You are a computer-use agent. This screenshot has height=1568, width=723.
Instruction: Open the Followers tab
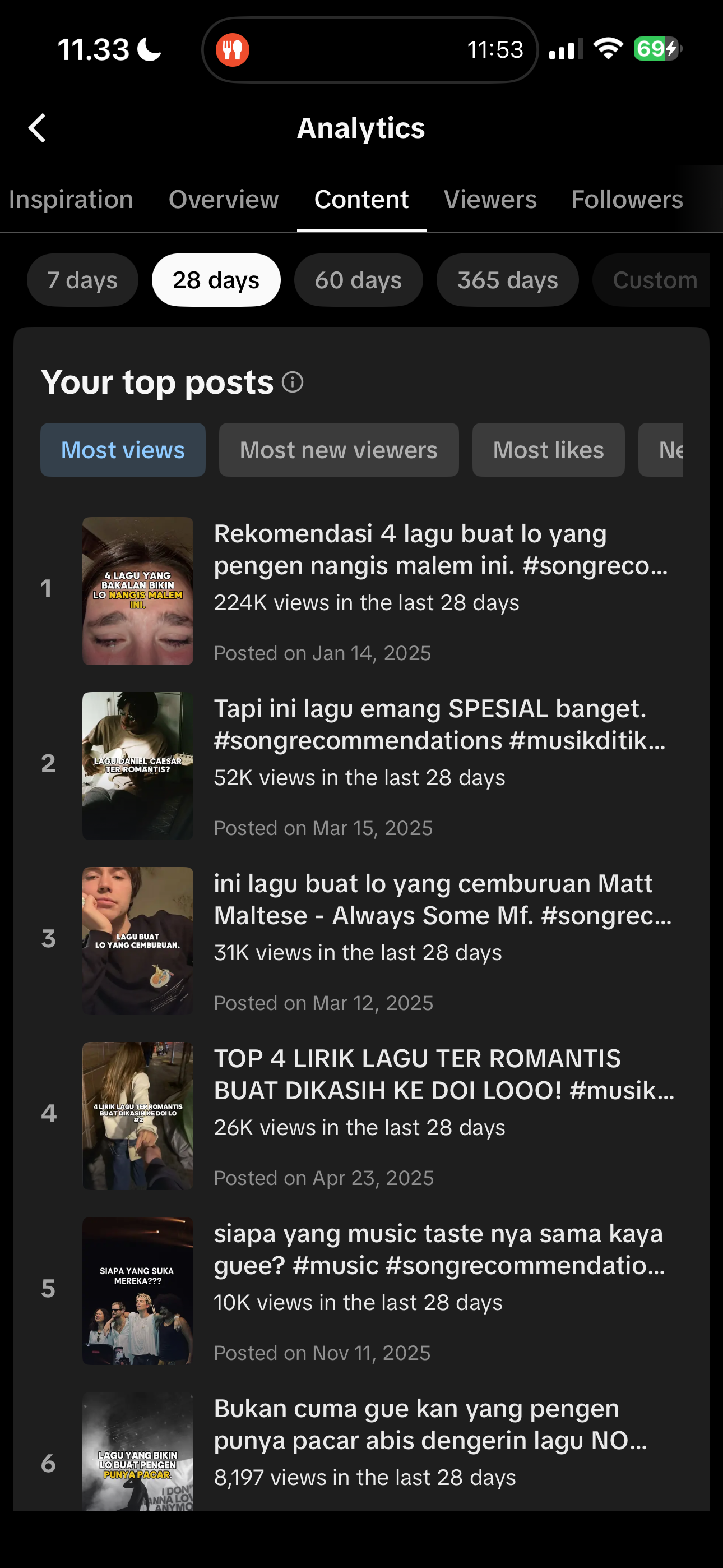tap(627, 200)
